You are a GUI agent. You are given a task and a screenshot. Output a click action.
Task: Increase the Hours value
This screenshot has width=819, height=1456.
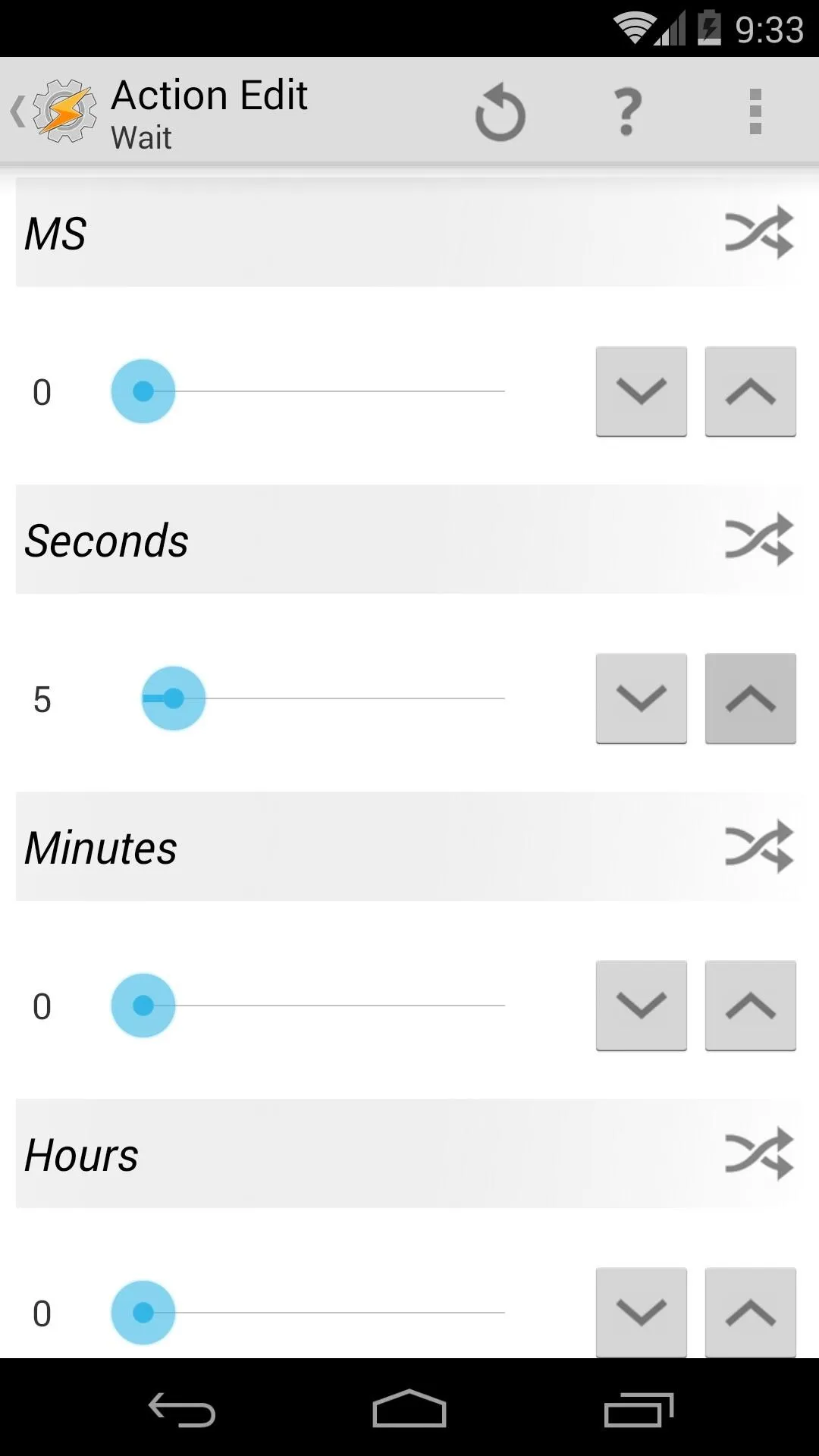pyautogui.click(x=751, y=1313)
